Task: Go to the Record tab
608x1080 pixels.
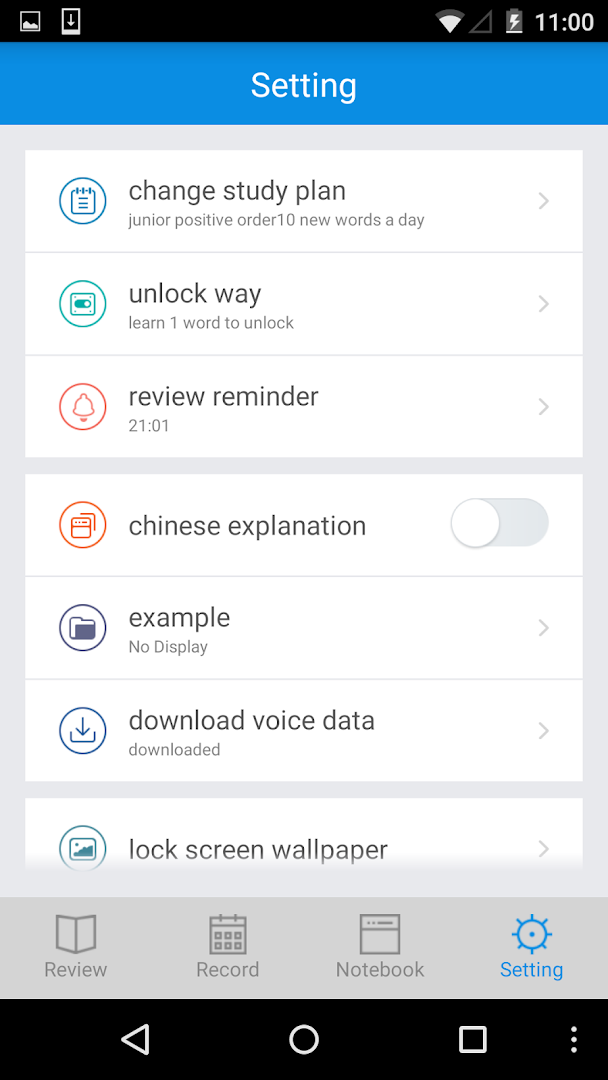Action: click(228, 947)
